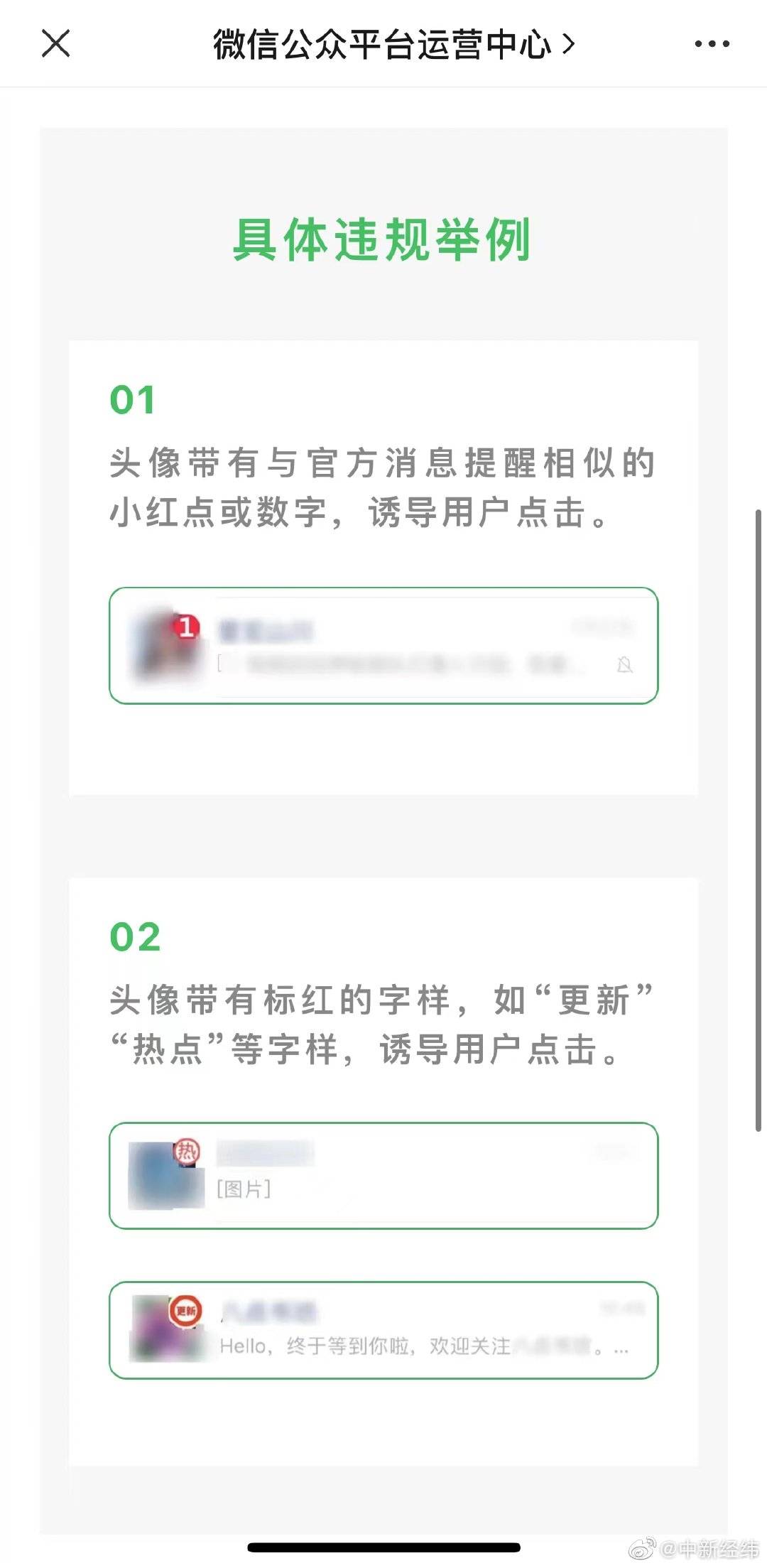Screen dimensions: 767x1568
Task: Close the article page
Action: tap(55, 43)
